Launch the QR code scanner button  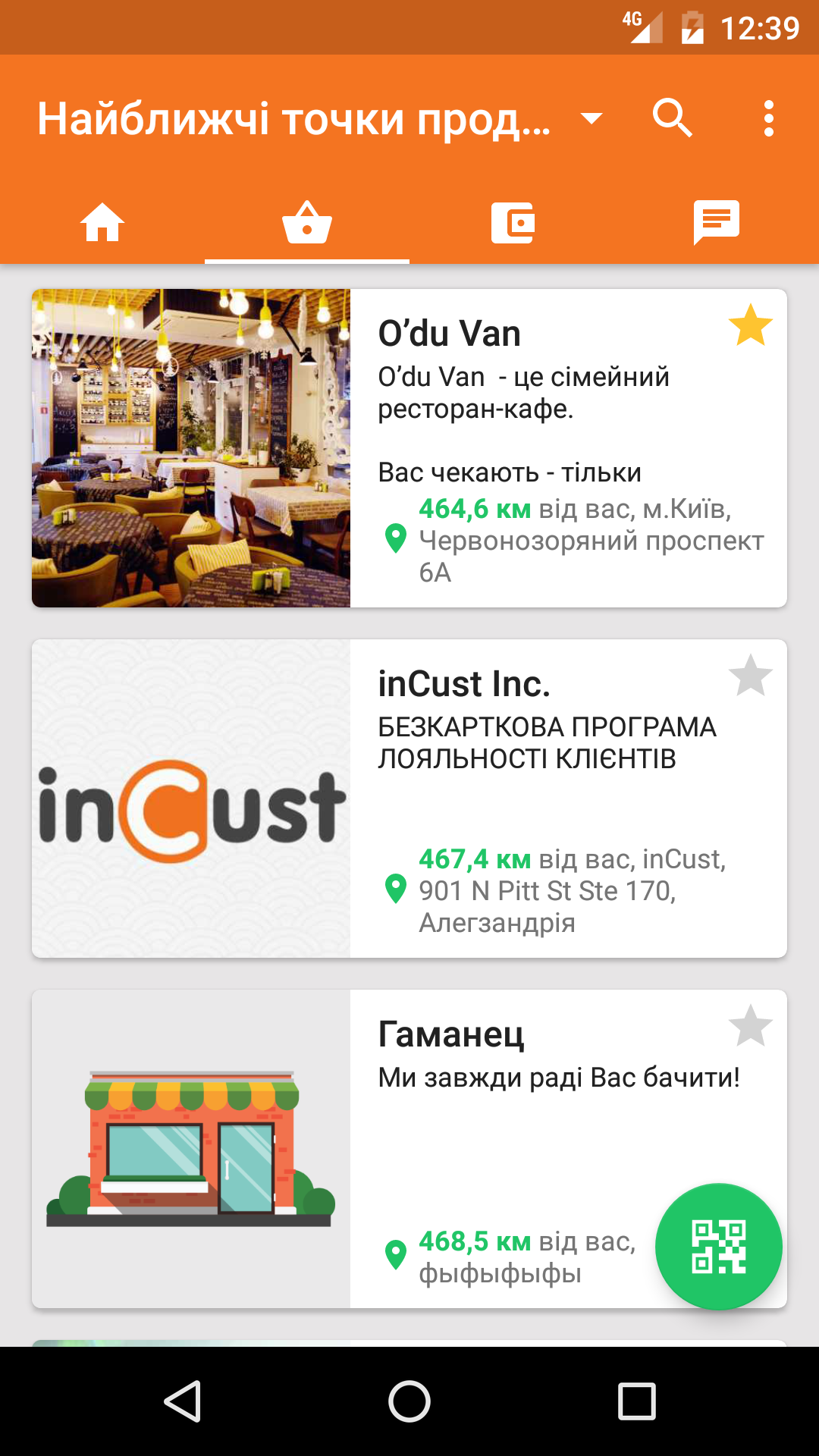click(x=718, y=1246)
